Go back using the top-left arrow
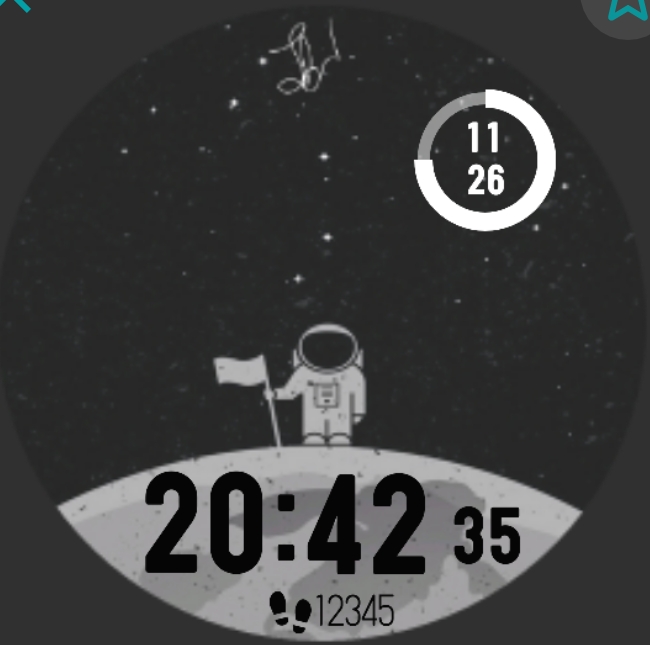The width and height of the screenshot is (650, 645). pos(14,5)
